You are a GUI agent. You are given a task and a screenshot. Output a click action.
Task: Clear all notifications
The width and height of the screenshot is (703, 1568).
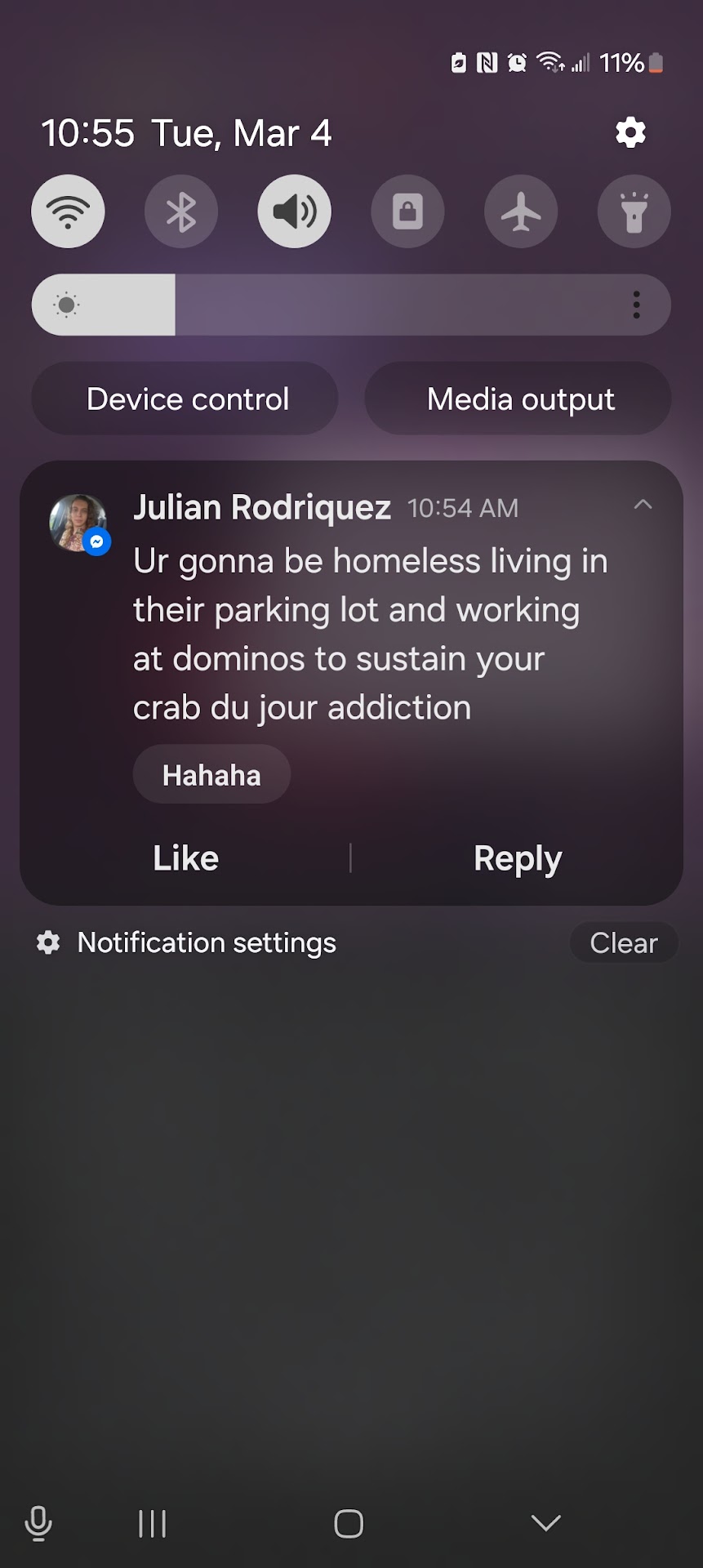[x=623, y=943]
